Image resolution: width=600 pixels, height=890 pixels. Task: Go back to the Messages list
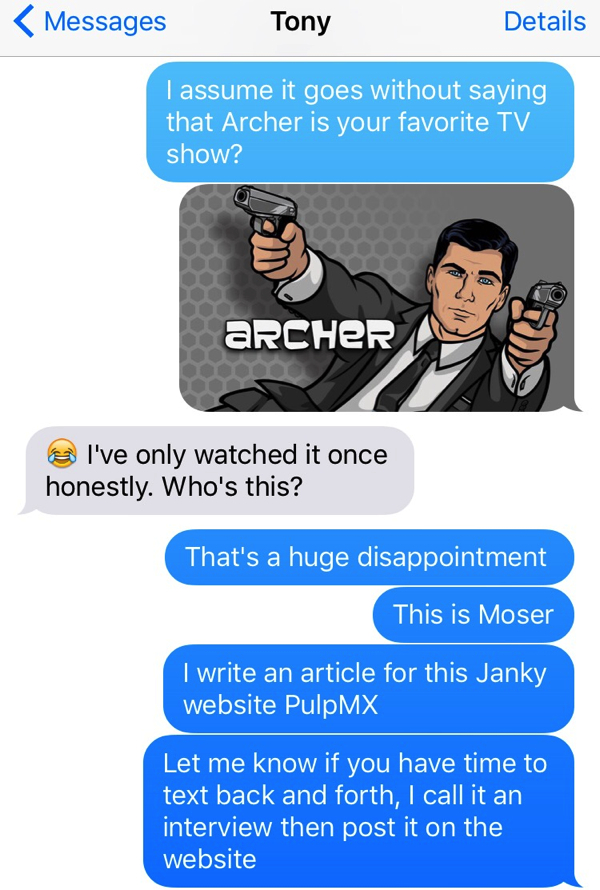90,22
